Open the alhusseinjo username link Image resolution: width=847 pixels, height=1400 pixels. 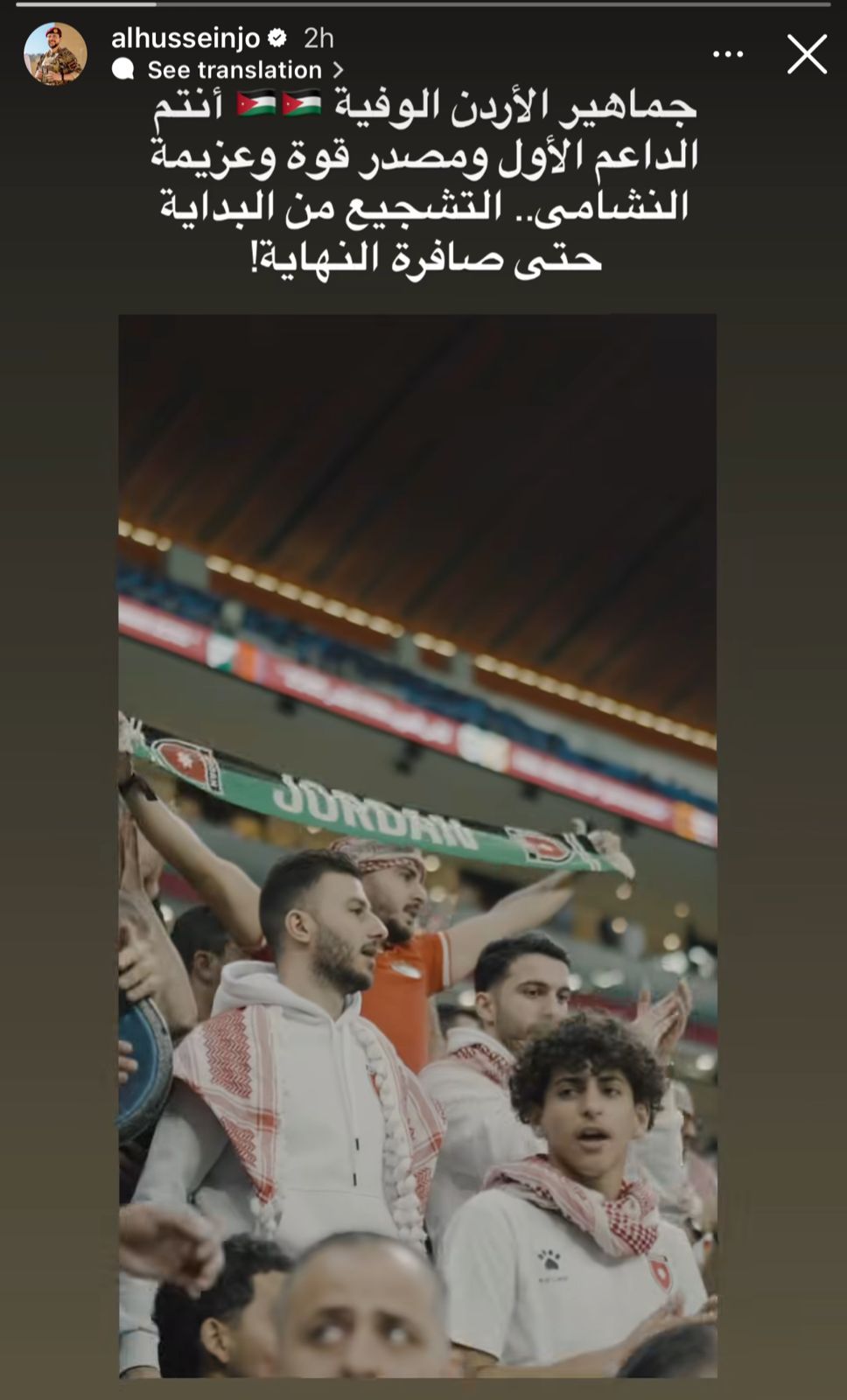tap(185, 38)
